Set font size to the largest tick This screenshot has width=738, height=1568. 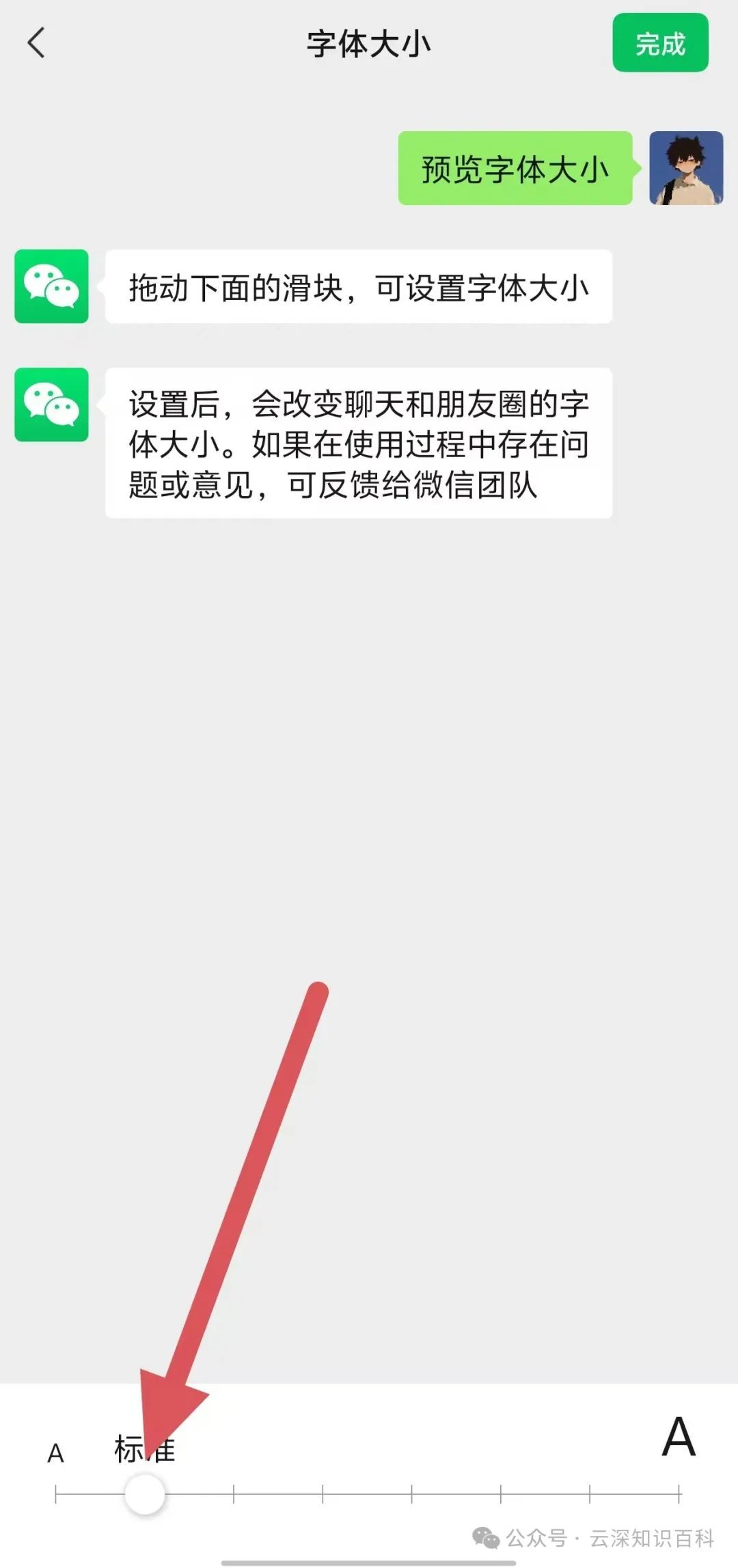pyautogui.click(x=679, y=1494)
